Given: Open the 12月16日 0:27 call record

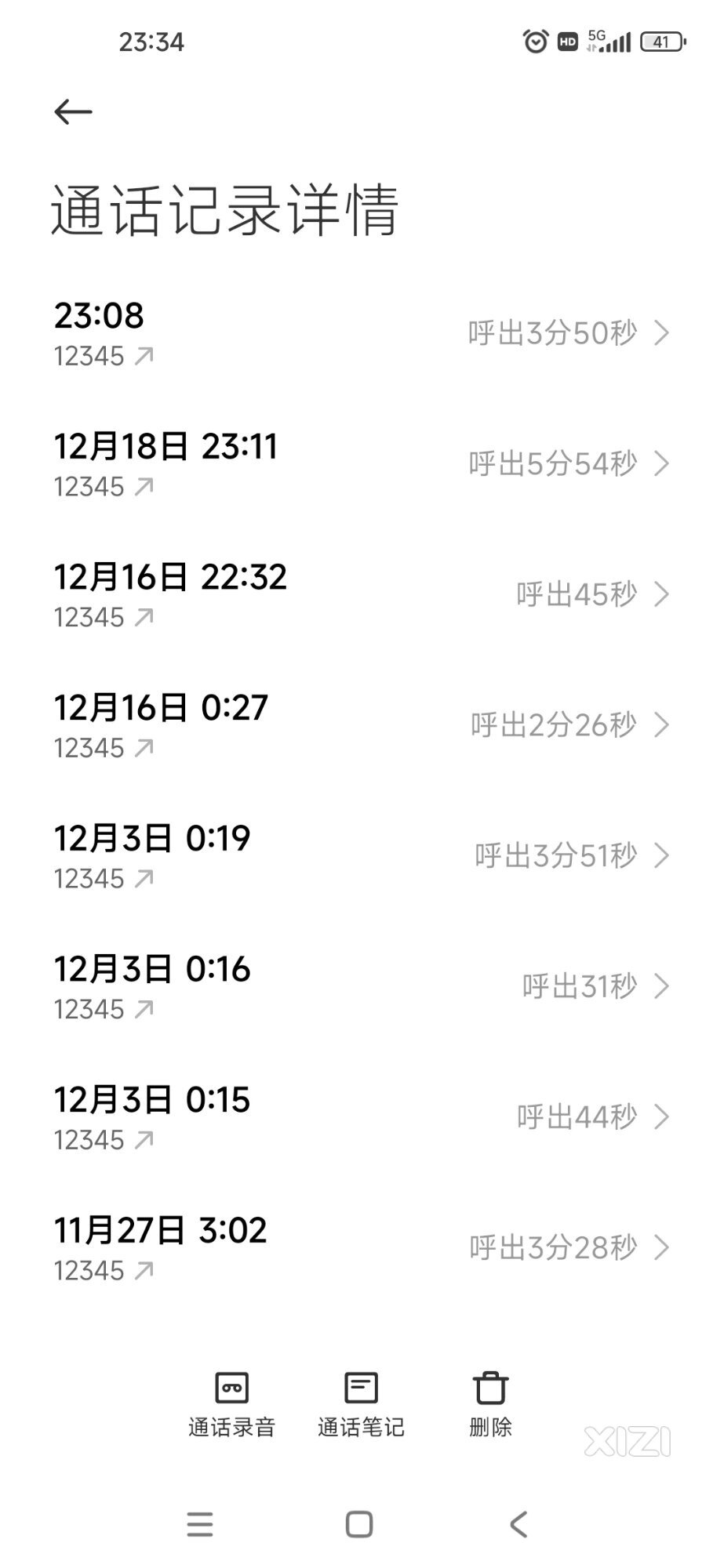Looking at the screenshot, I should coord(362,725).
